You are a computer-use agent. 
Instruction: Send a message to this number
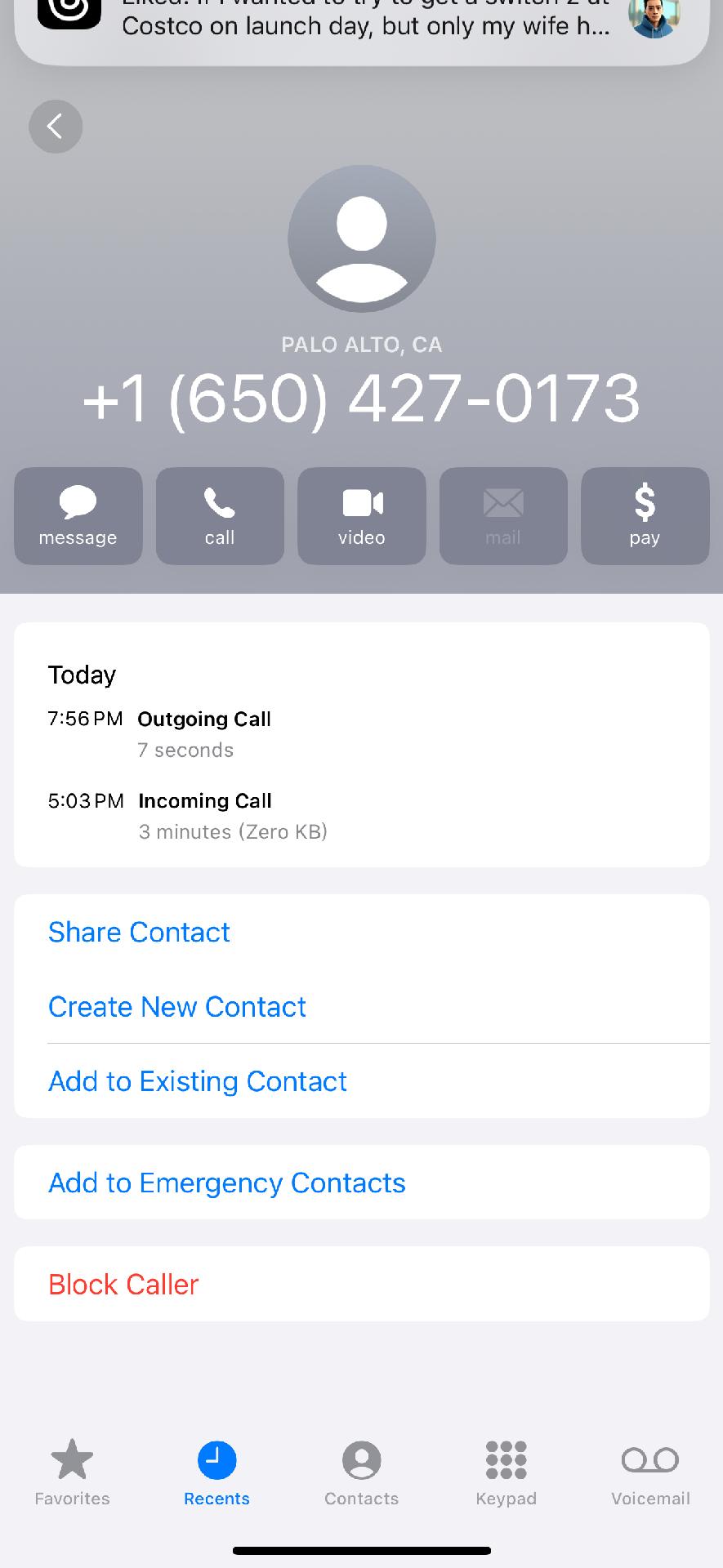tap(78, 516)
